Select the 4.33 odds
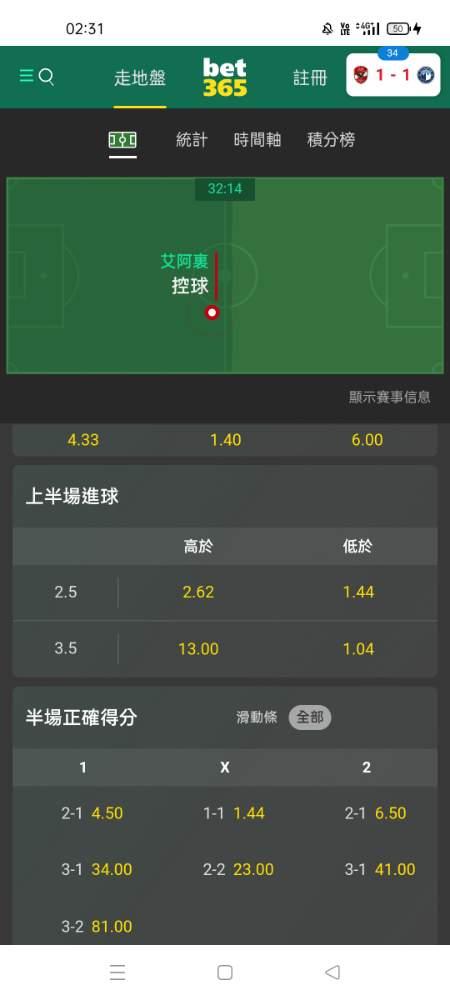 coord(83,440)
